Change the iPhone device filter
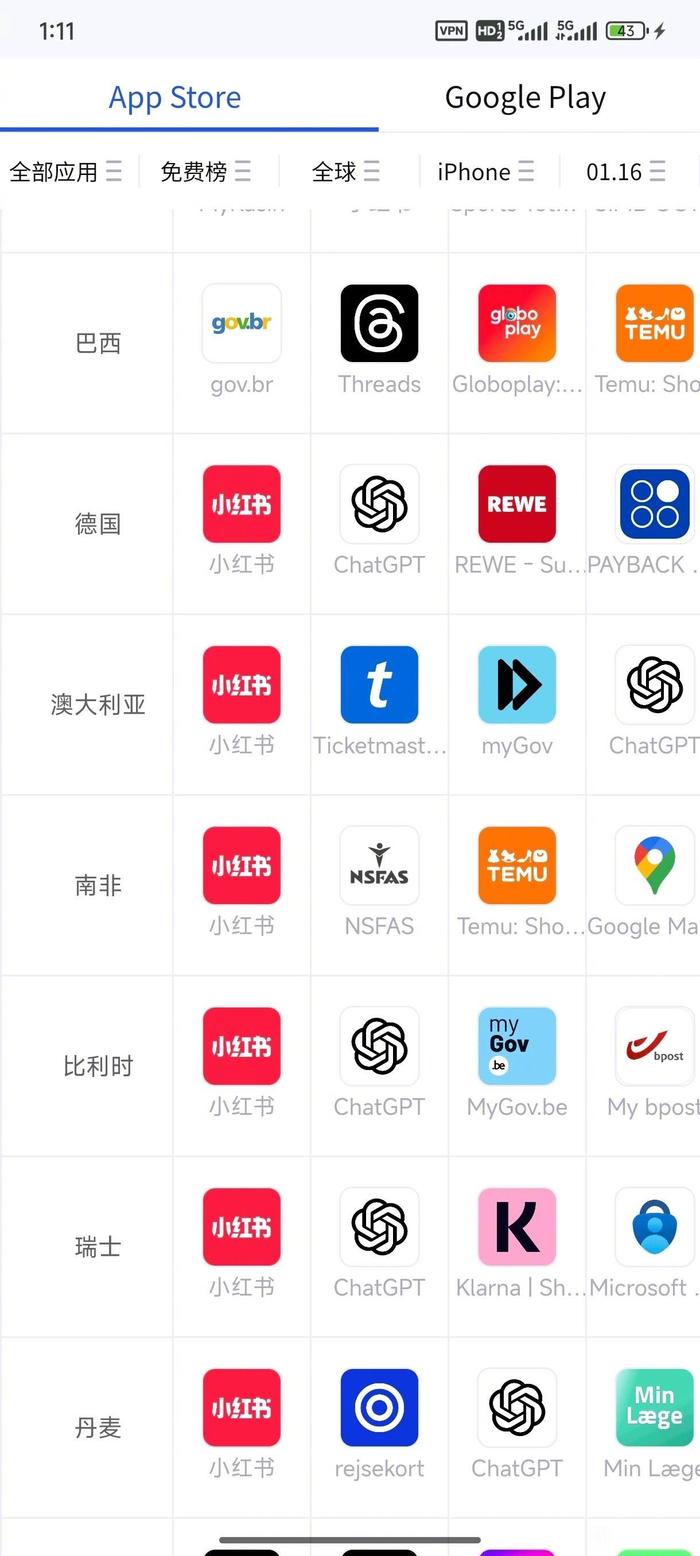Image resolution: width=700 pixels, height=1556 pixels. pos(486,172)
